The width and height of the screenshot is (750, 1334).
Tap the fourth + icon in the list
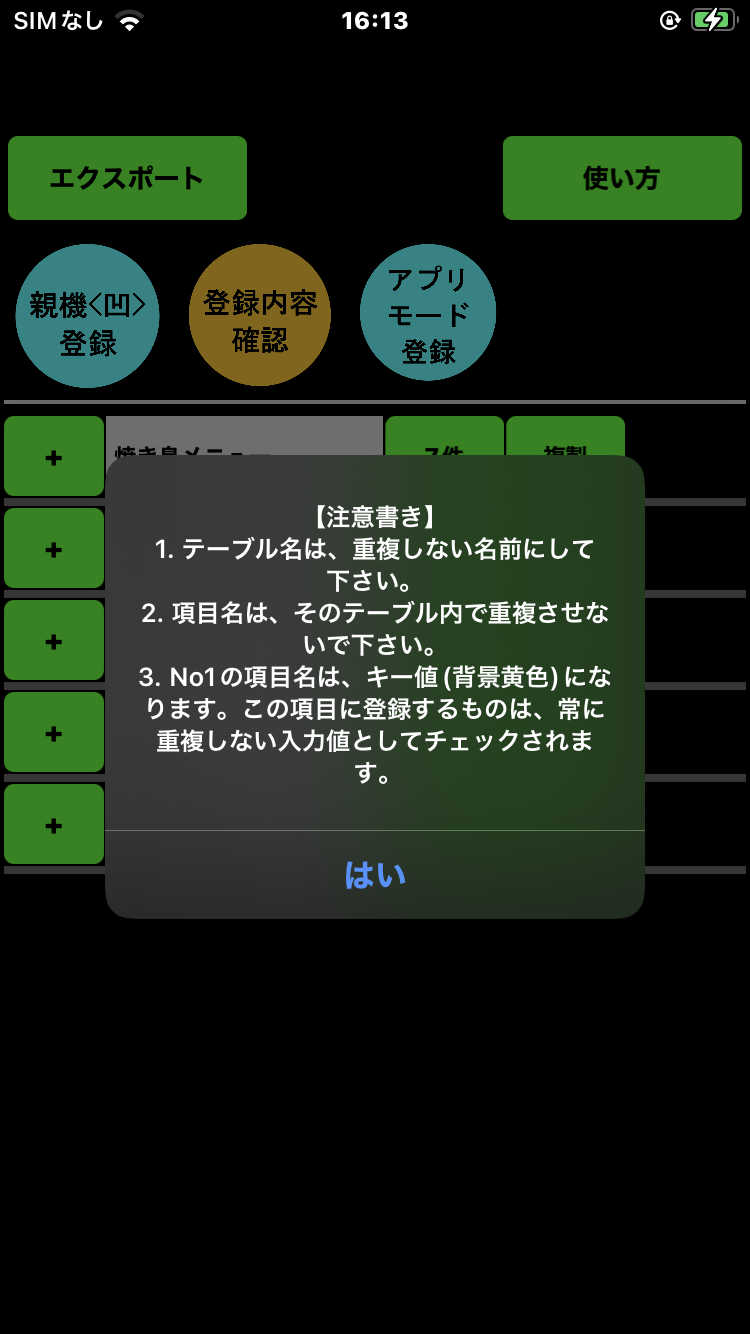coord(53,731)
